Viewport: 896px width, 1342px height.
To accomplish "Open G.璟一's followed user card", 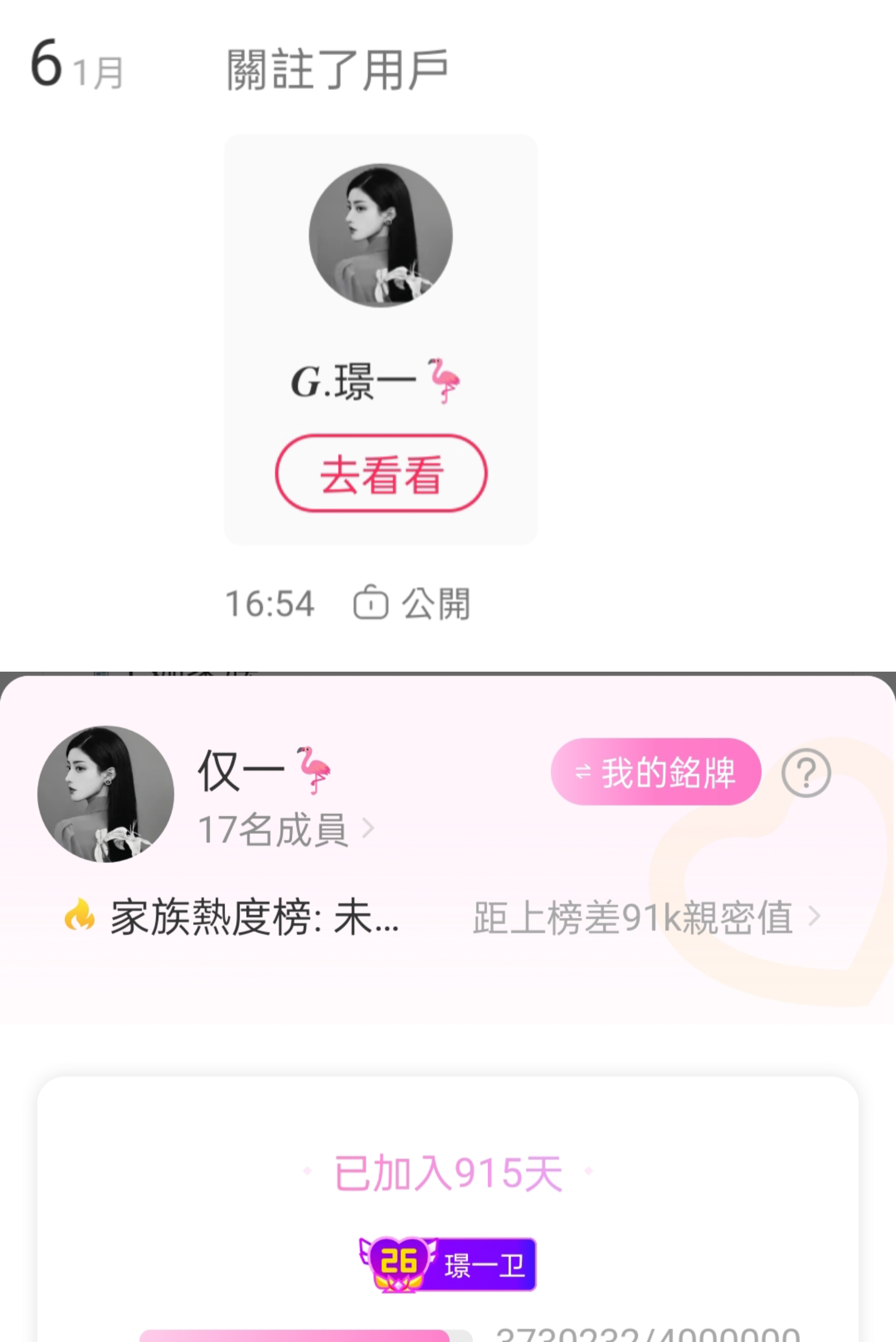I will 381,339.
